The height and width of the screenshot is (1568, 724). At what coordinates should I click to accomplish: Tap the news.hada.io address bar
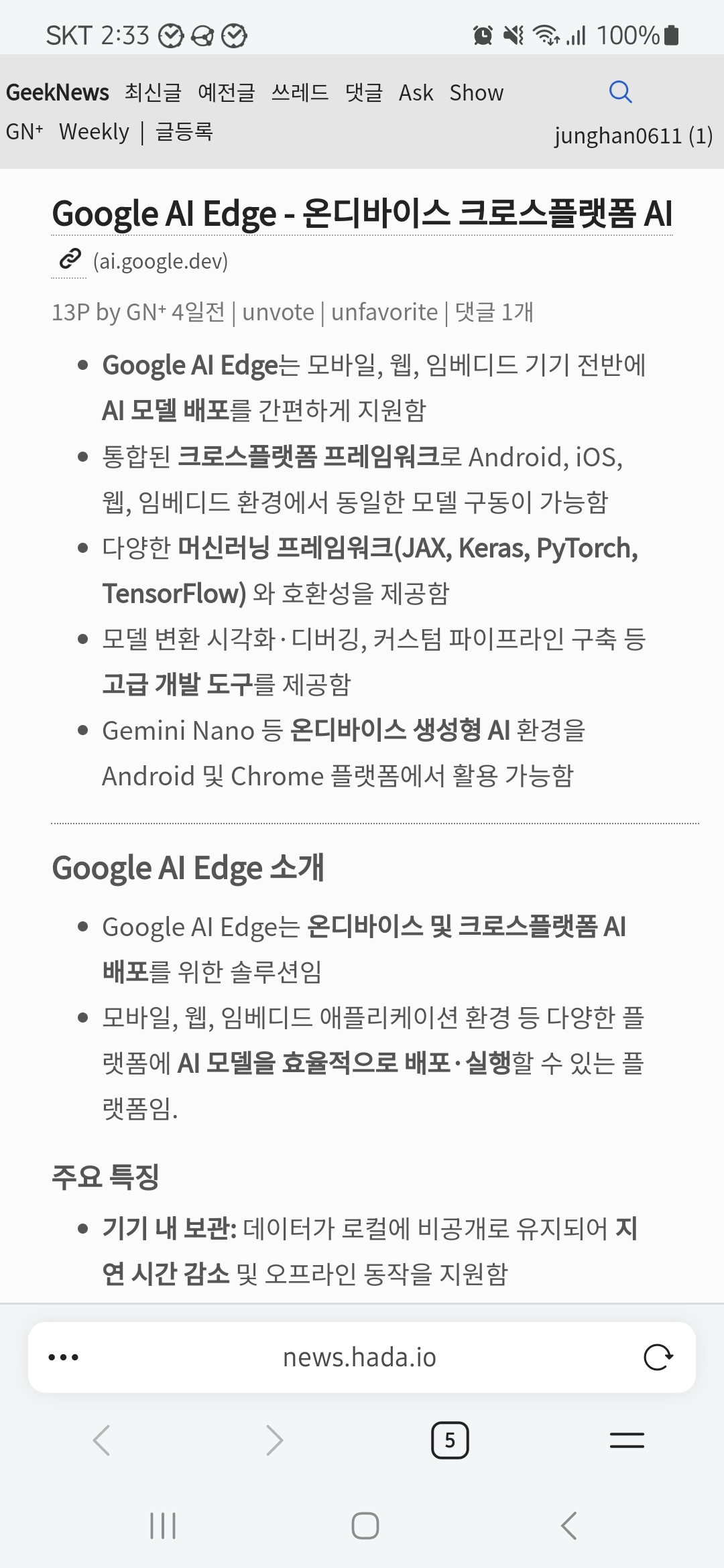tap(359, 1358)
